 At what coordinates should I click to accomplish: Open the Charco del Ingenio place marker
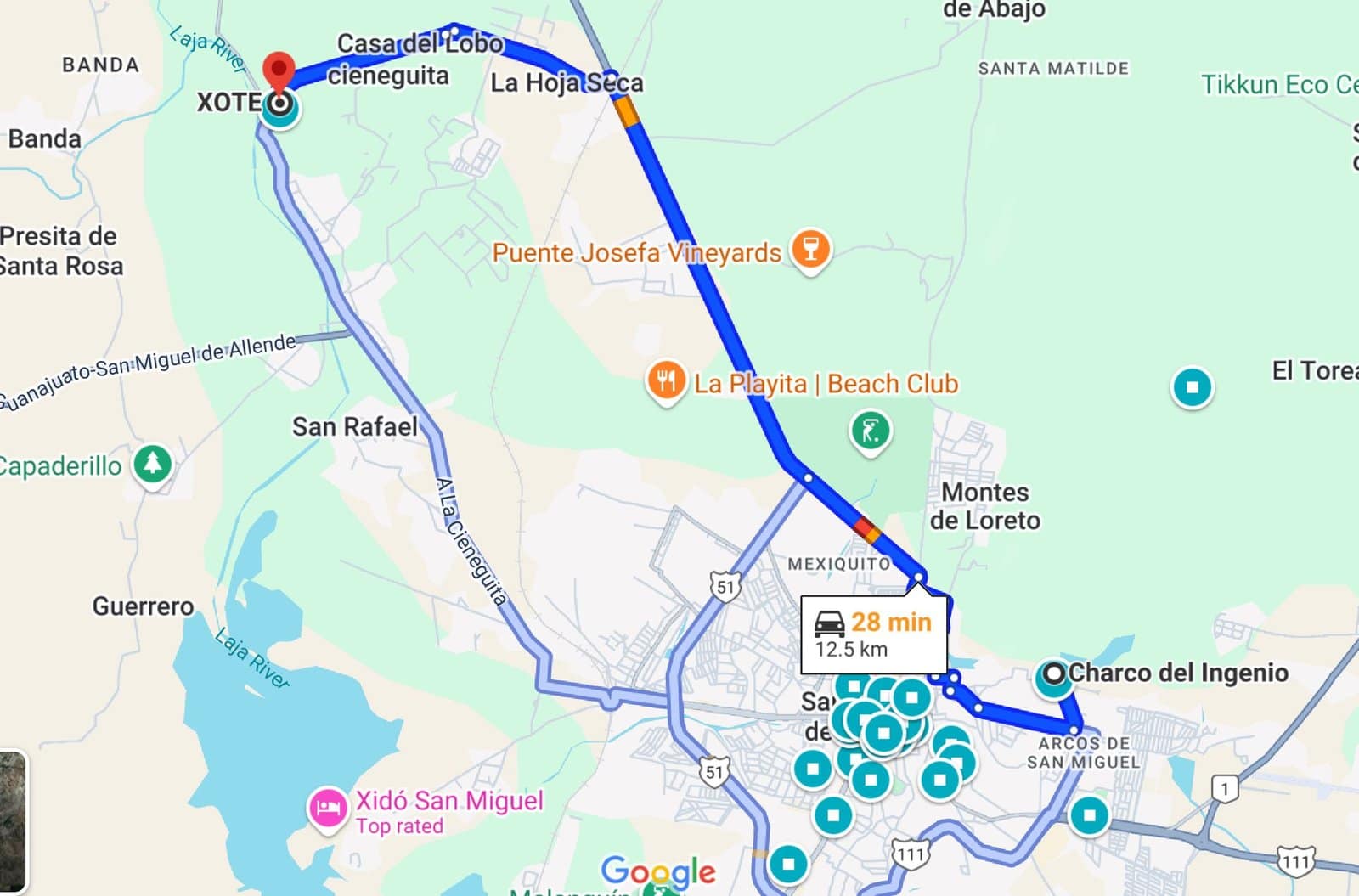tap(1054, 674)
